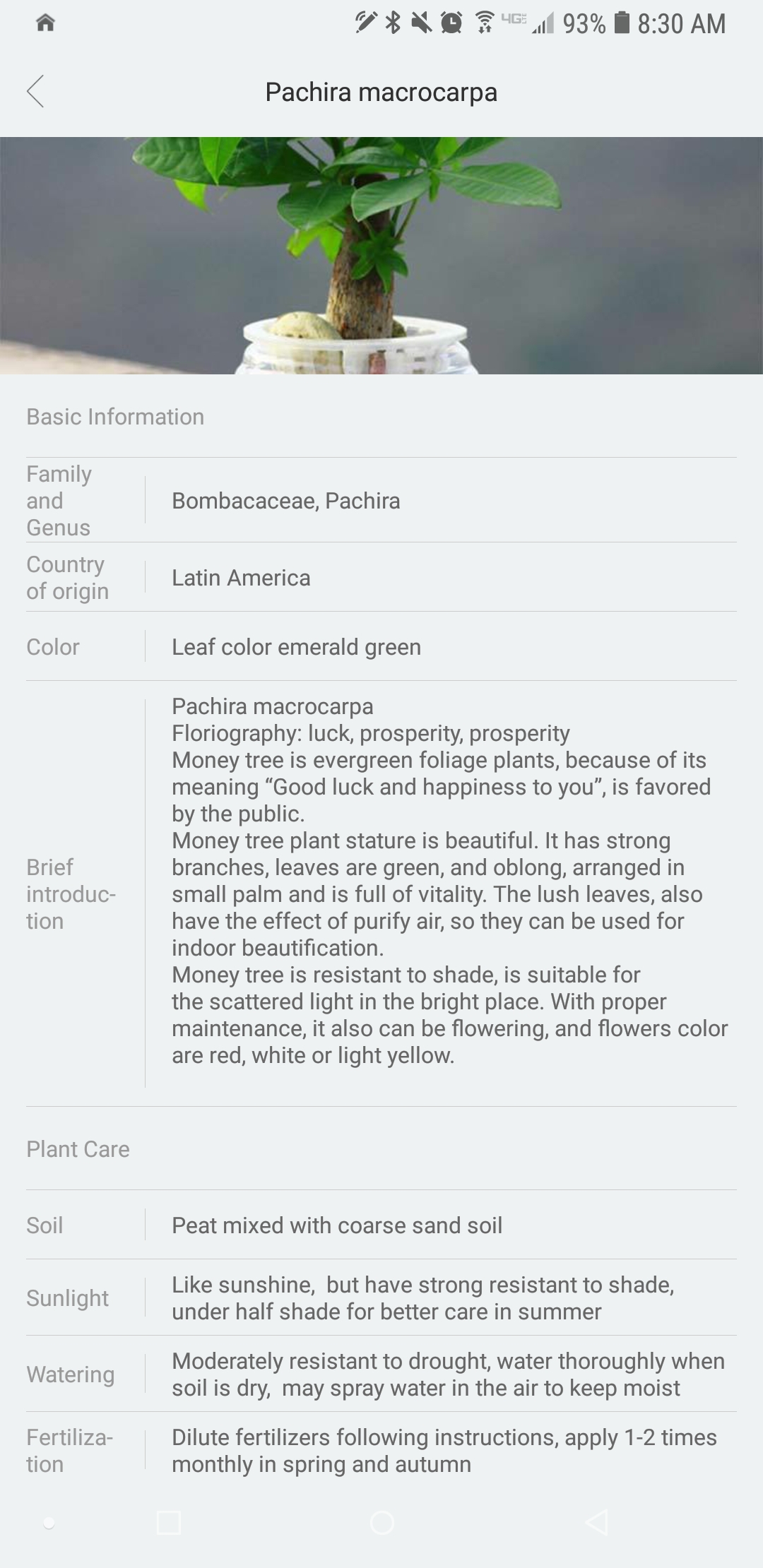Go back from Pachira macrocarpa page

[x=36, y=92]
